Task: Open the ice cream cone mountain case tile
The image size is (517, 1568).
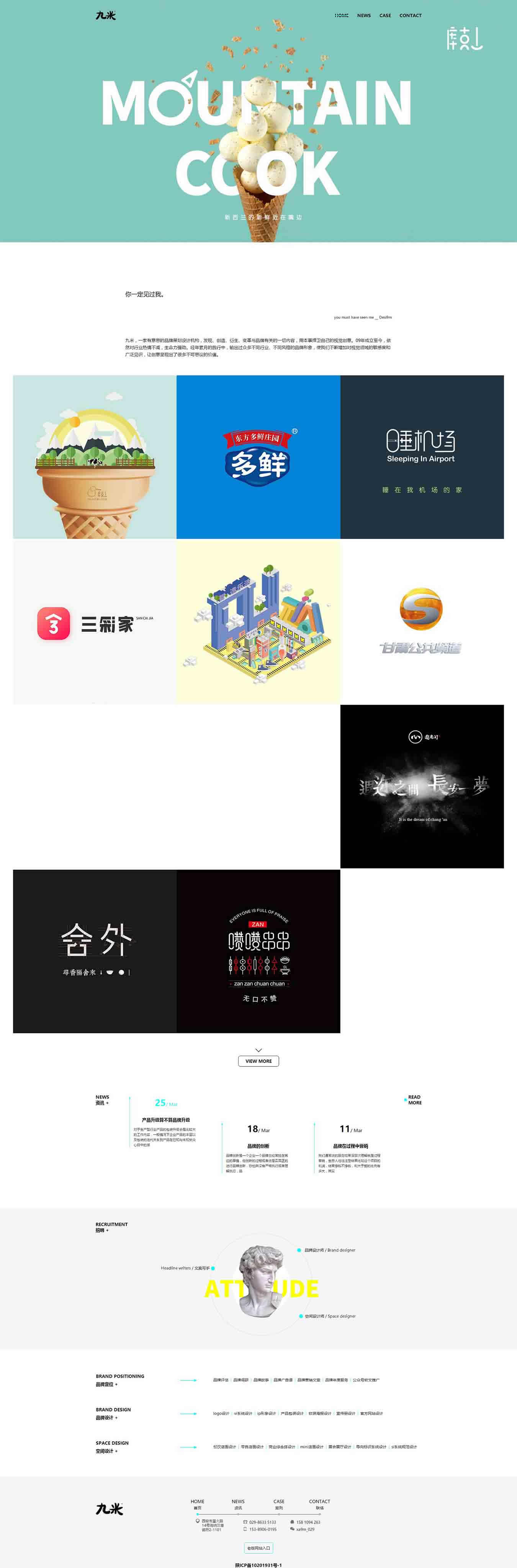Action: (x=94, y=457)
